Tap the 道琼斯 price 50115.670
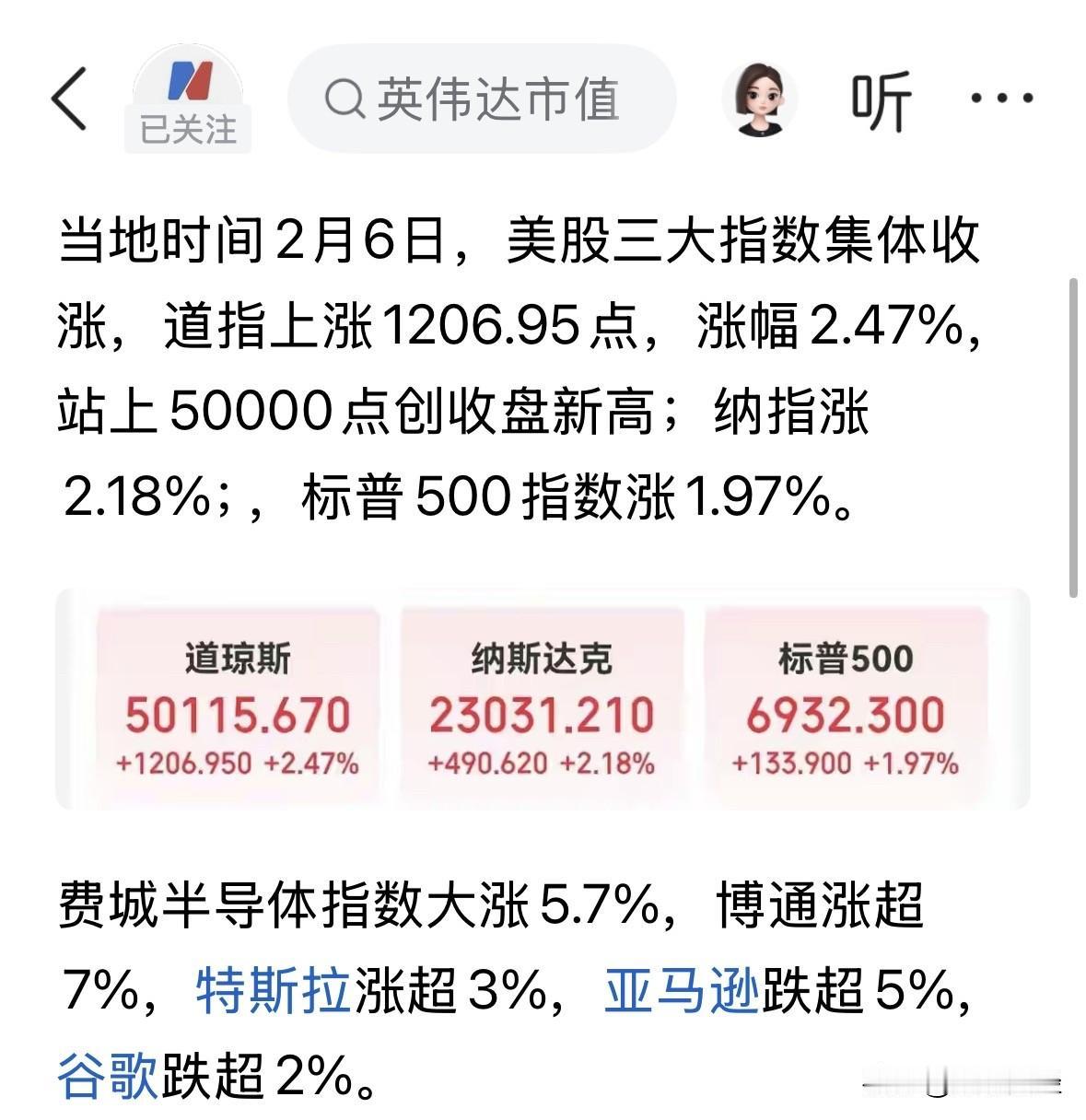The height and width of the screenshot is (1120, 1086). pyautogui.click(x=238, y=715)
